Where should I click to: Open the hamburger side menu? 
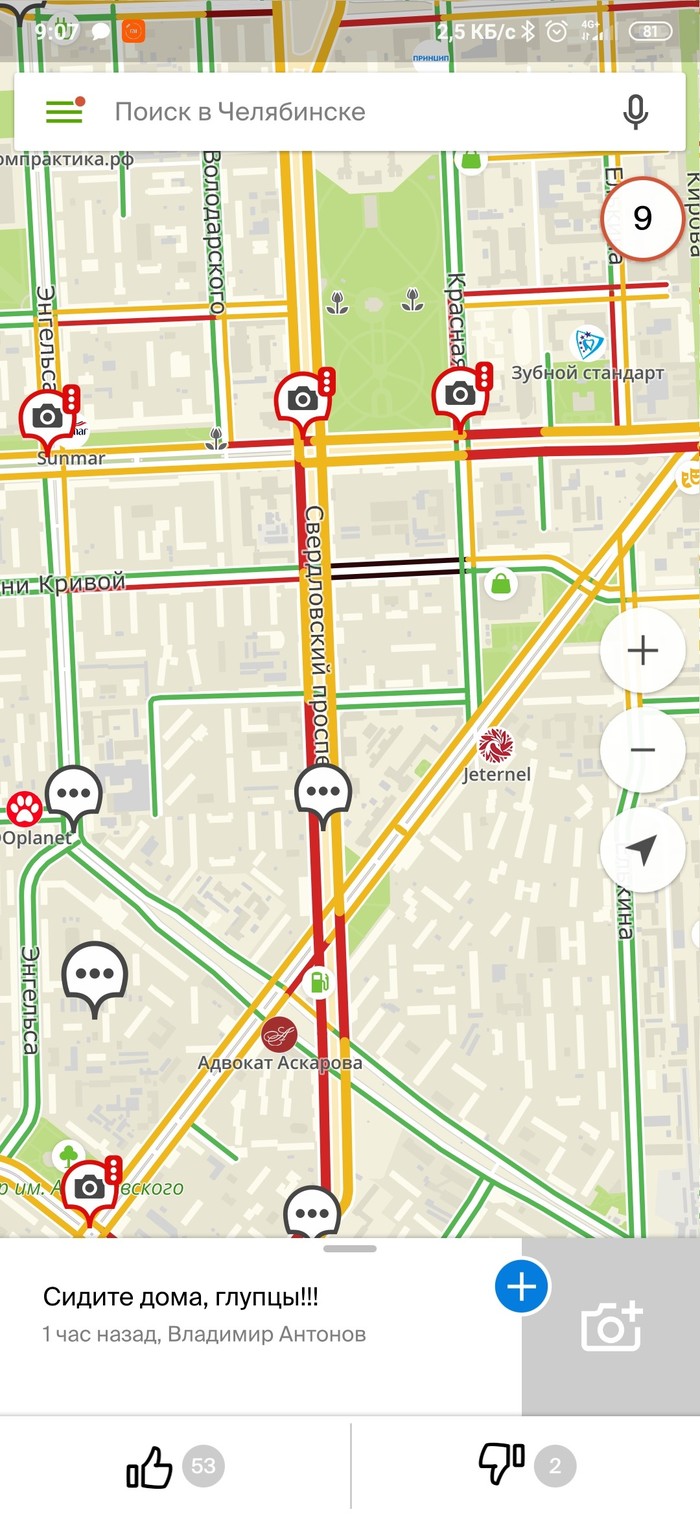click(x=64, y=111)
